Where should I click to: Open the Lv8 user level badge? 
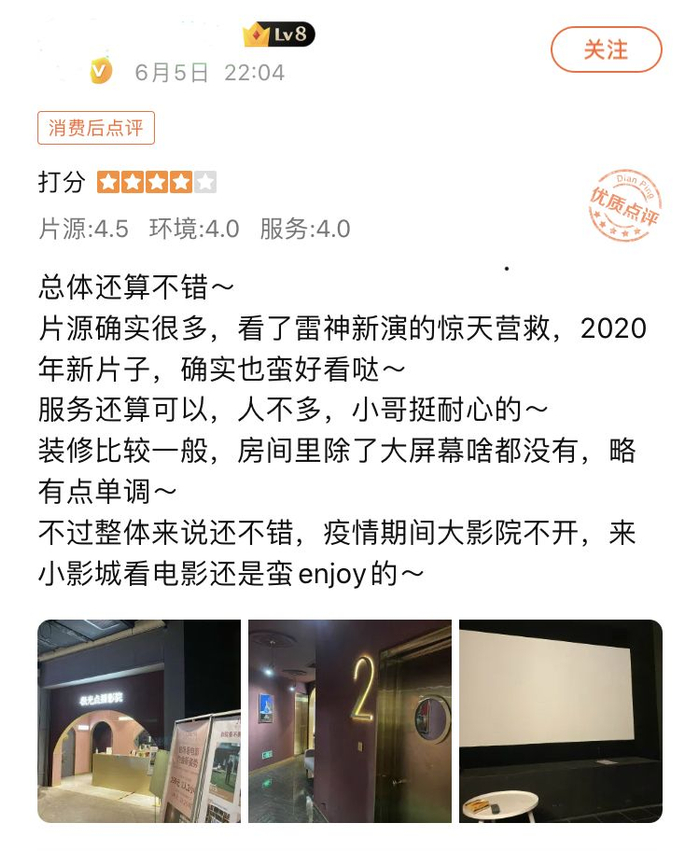(x=279, y=35)
